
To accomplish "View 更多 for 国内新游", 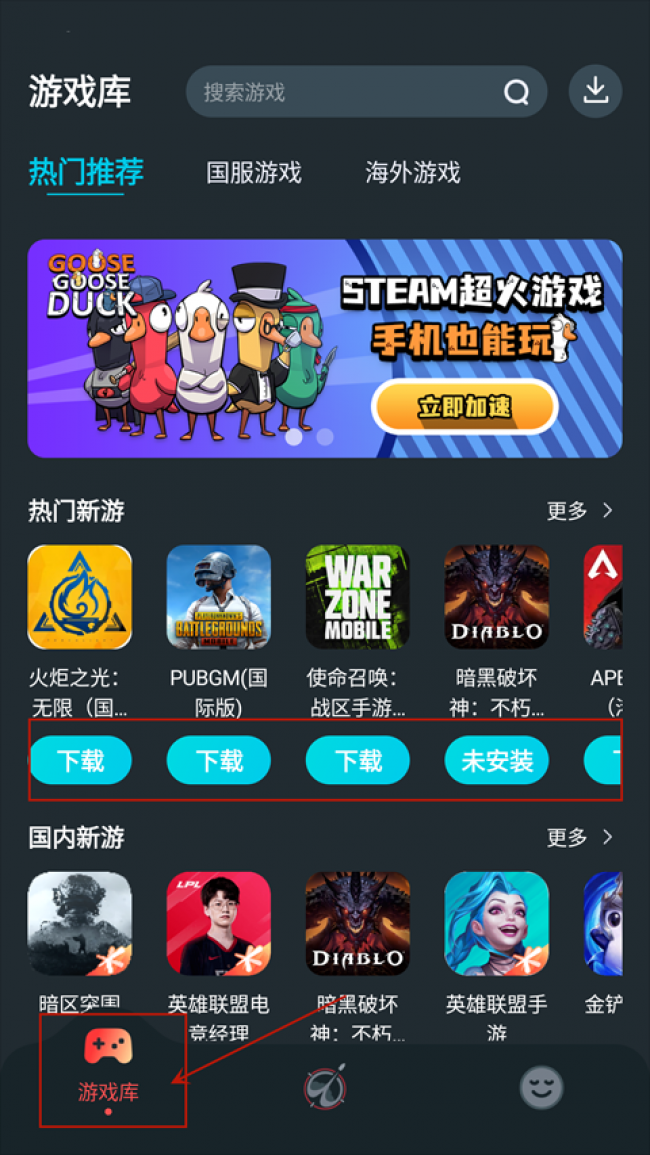I will click(x=580, y=837).
